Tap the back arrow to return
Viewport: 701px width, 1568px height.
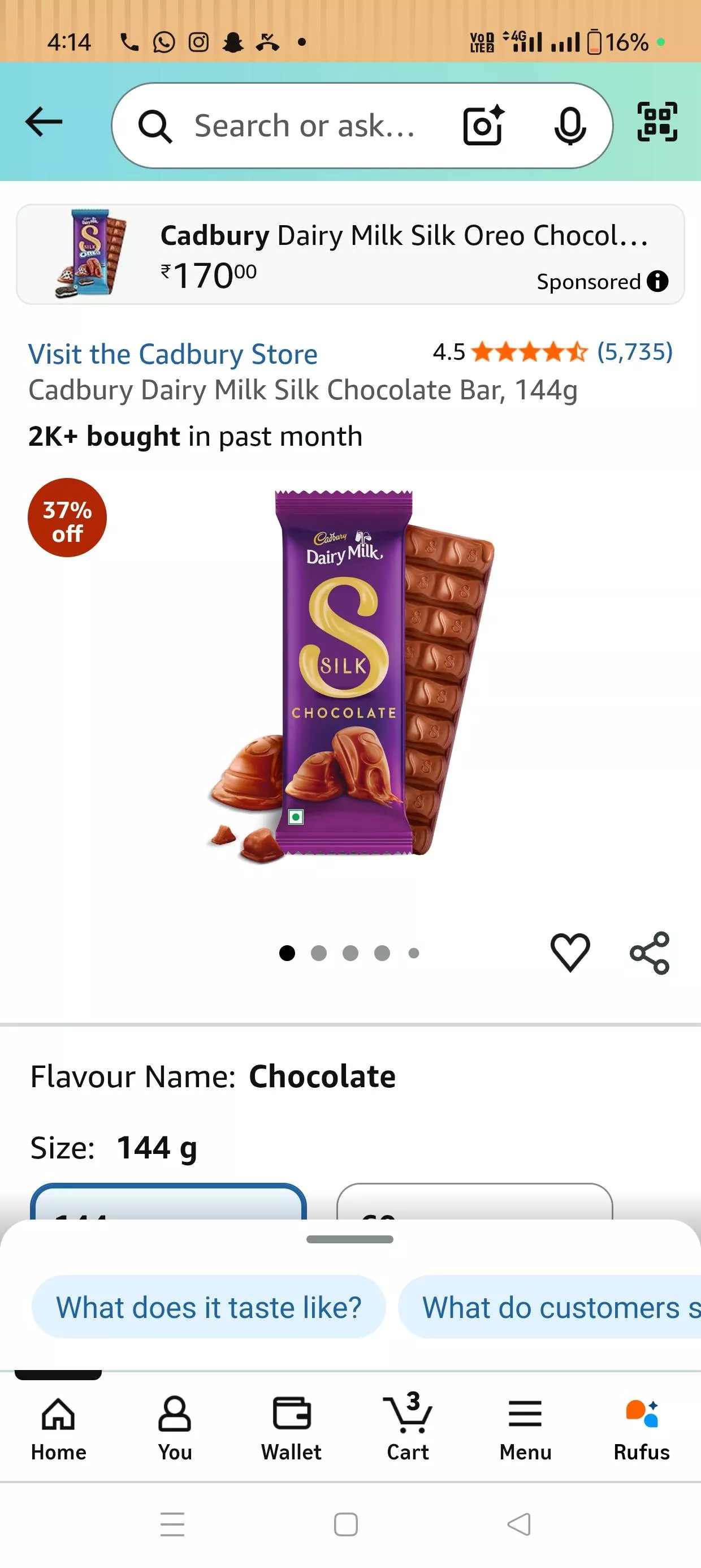click(42, 122)
